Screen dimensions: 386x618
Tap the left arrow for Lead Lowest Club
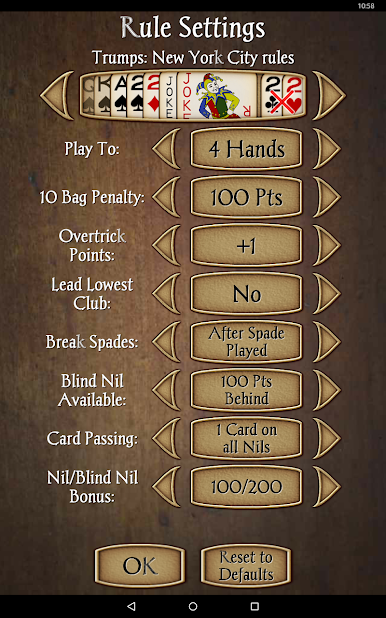coord(166,294)
